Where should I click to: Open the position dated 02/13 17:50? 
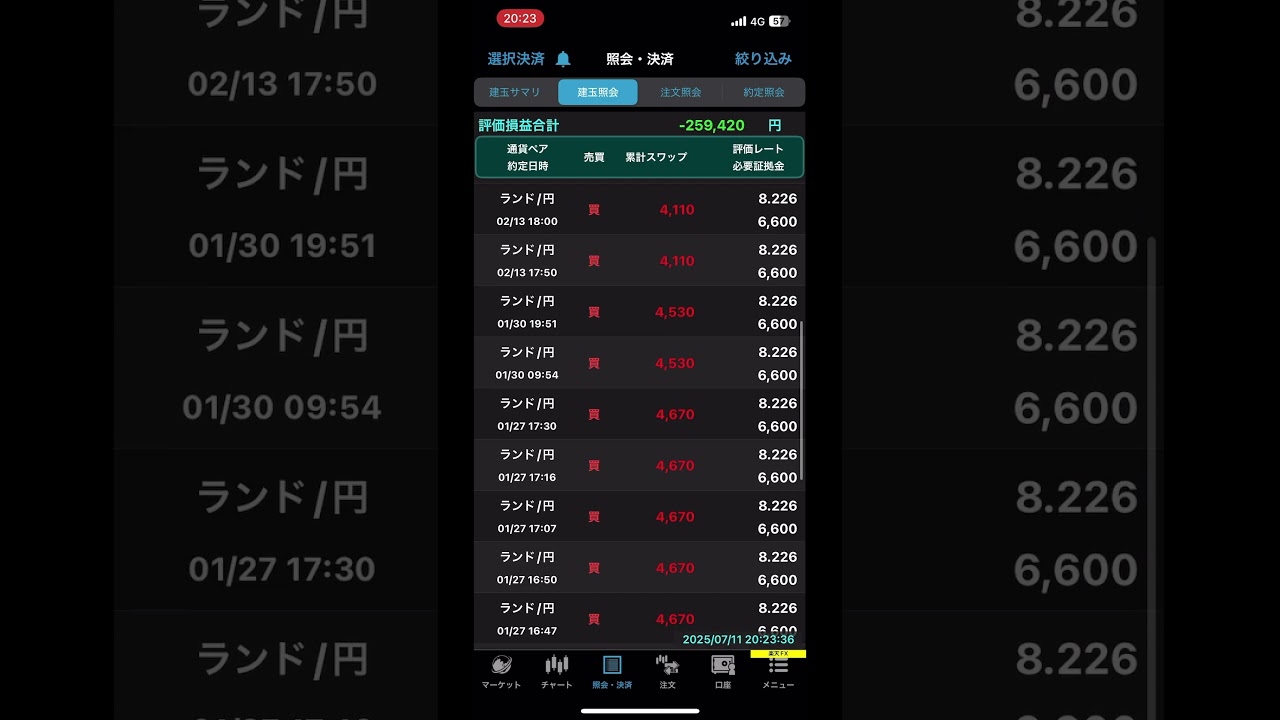[639, 261]
